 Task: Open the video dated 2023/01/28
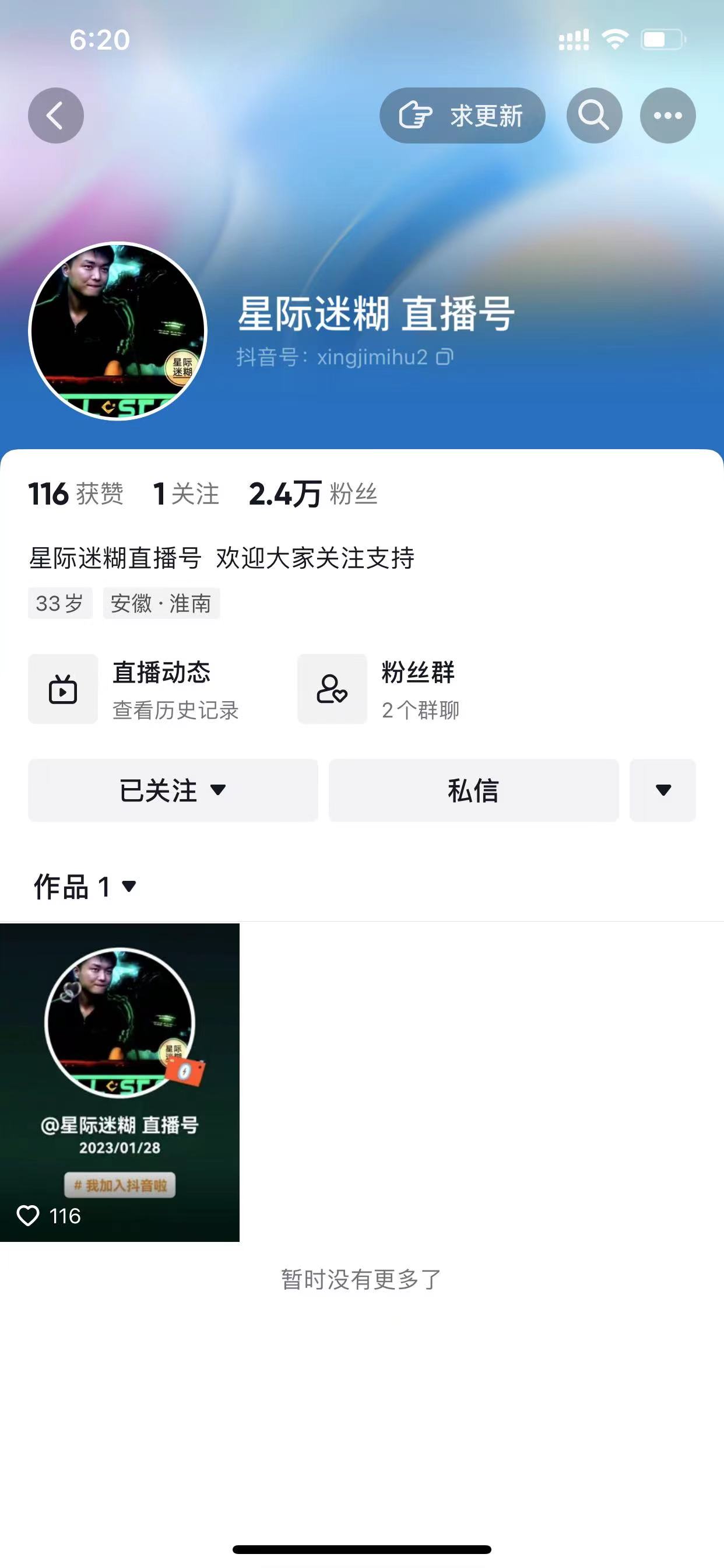[x=120, y=1082]
